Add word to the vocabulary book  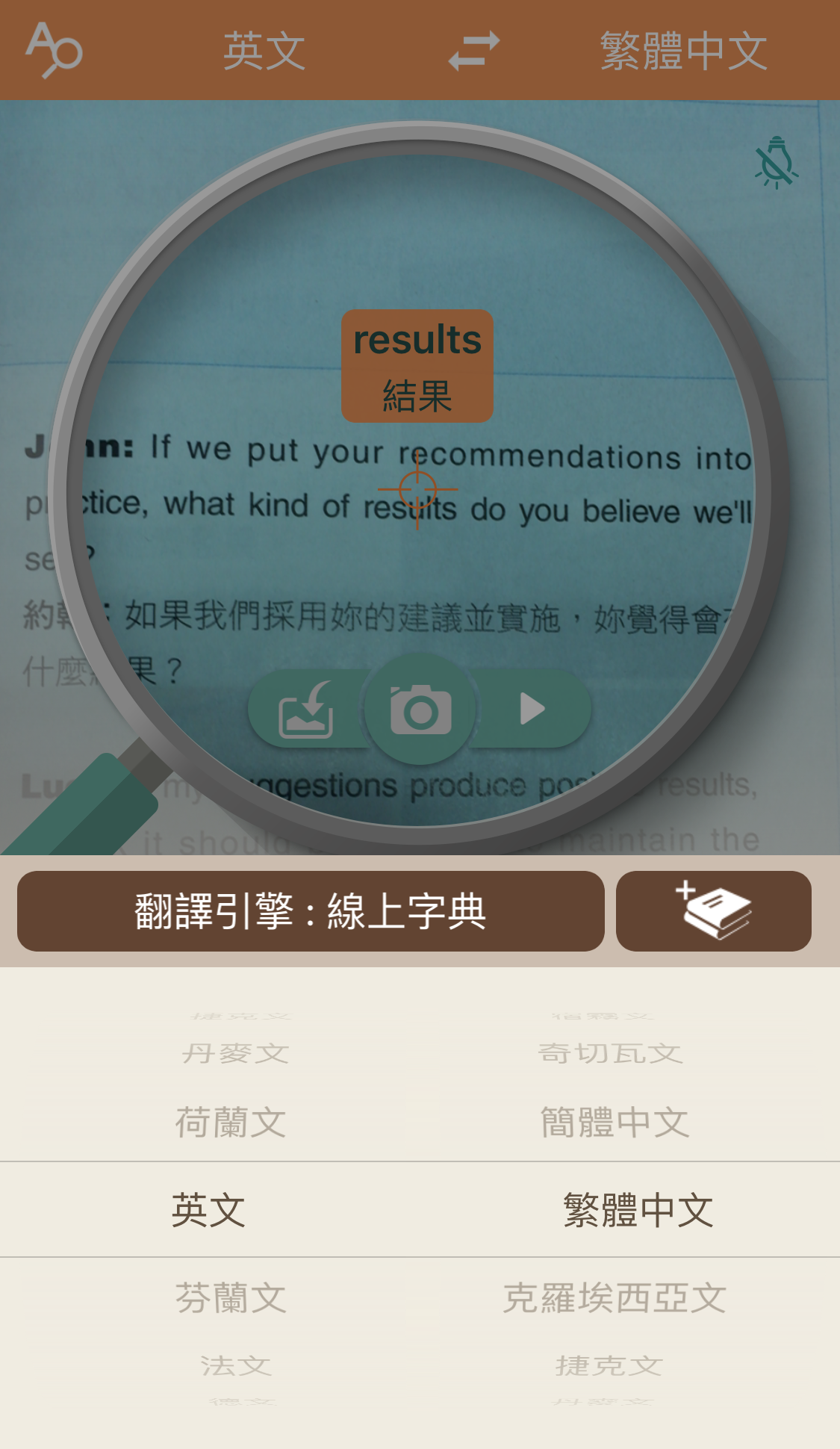(x=713, y=911)
